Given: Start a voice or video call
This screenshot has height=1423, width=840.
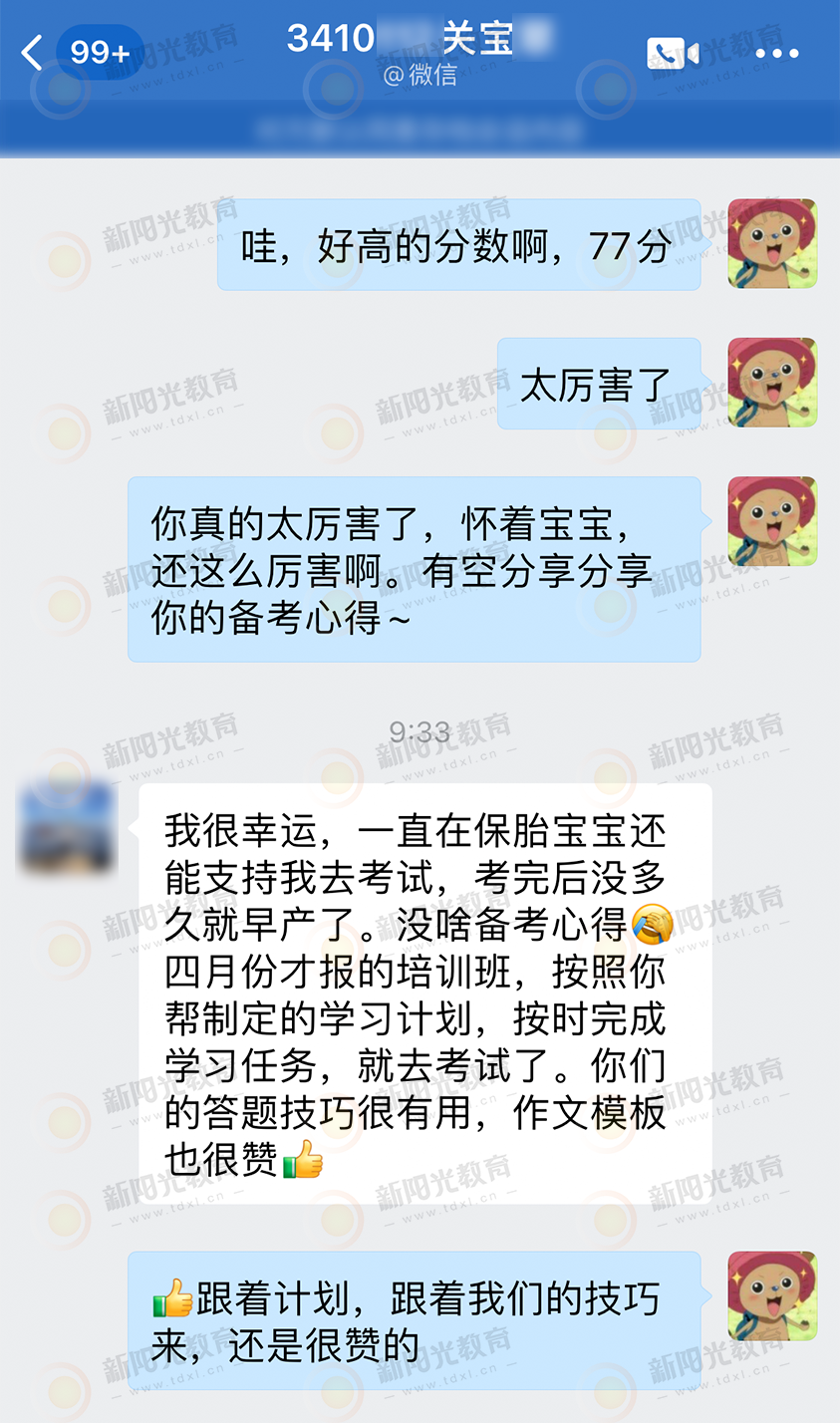Looking at the screenshot, I should click(671, 53).
